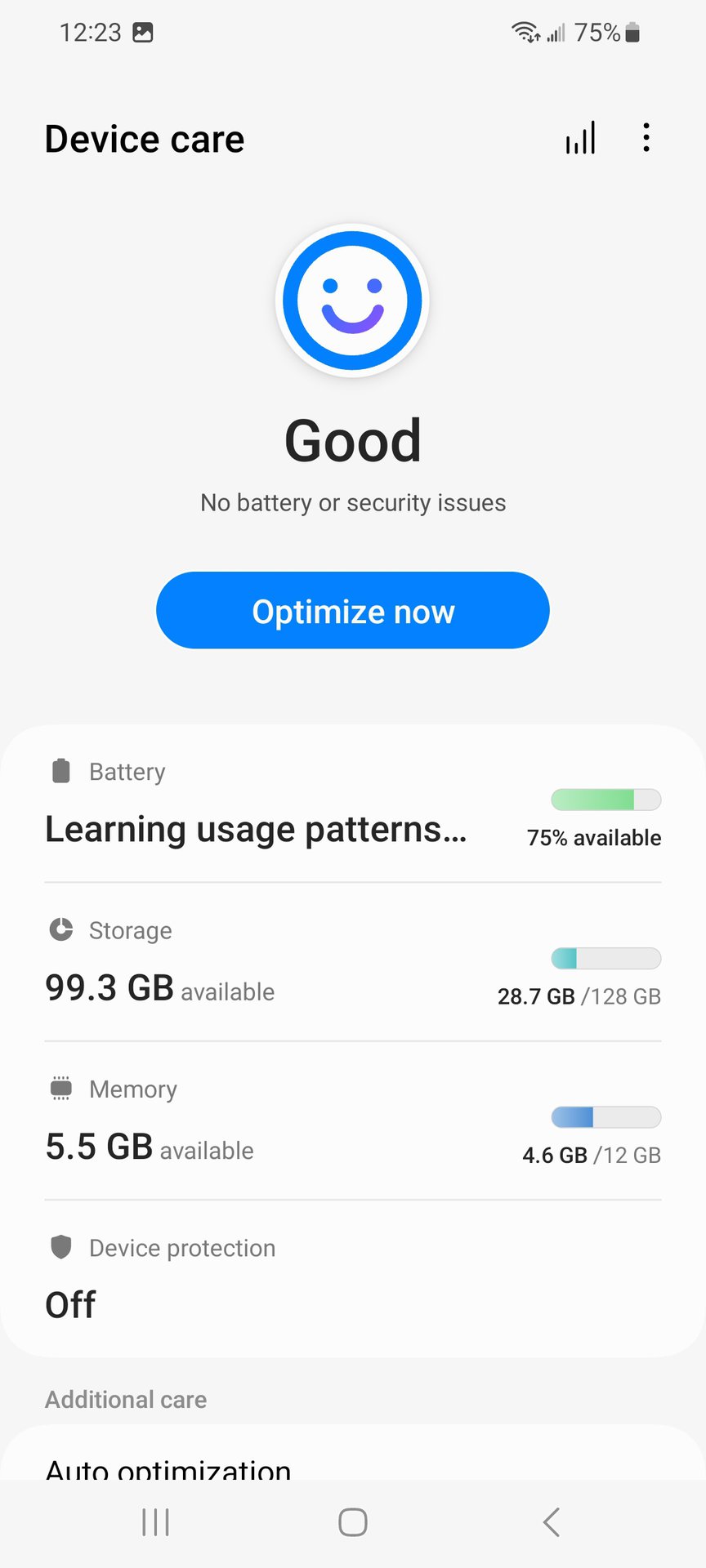The image size is (706, 1568).
Task: Open the Auto optimization row
Action: tap(168, 1467)
